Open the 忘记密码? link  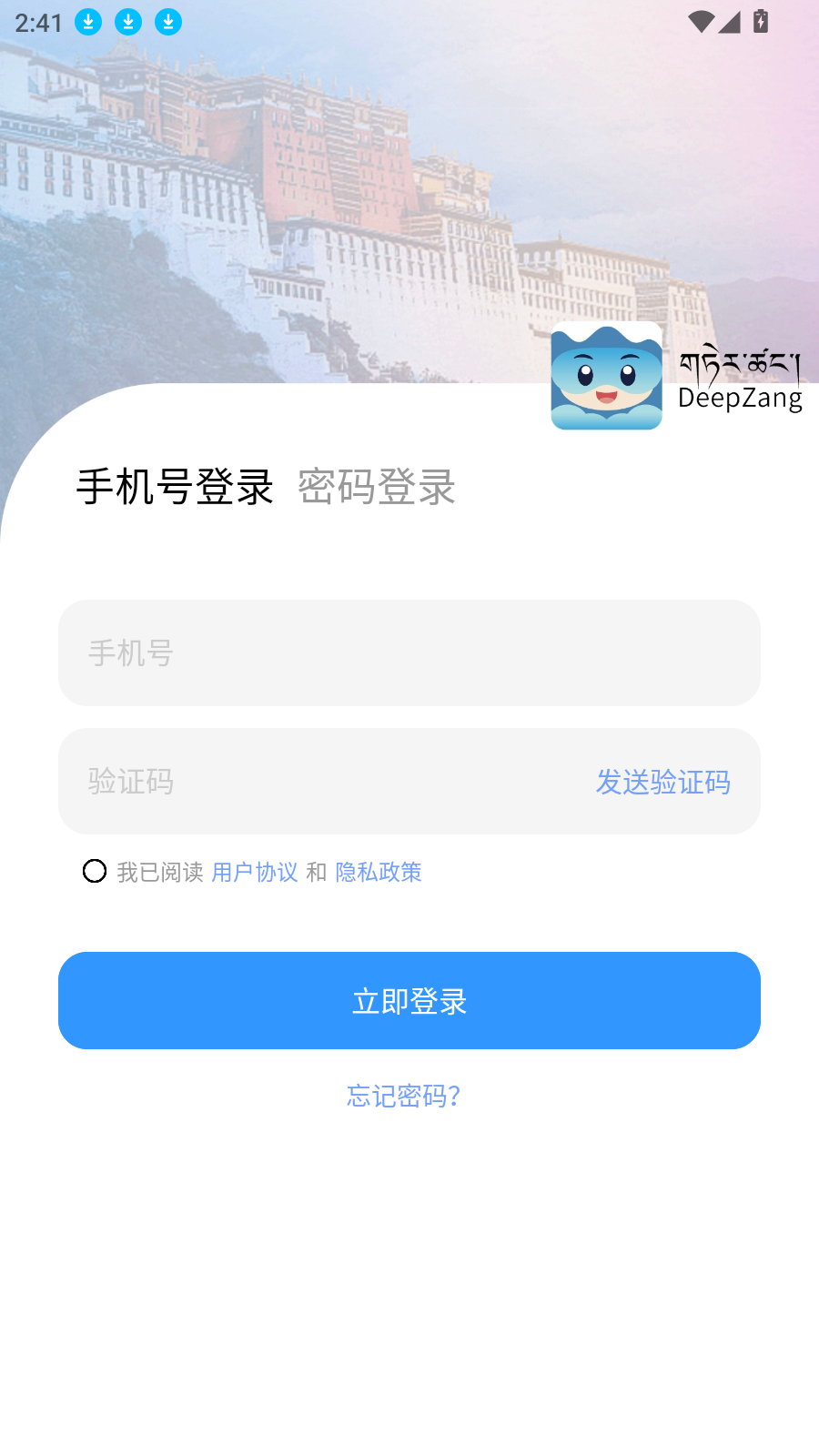(x=404, y=1096)
